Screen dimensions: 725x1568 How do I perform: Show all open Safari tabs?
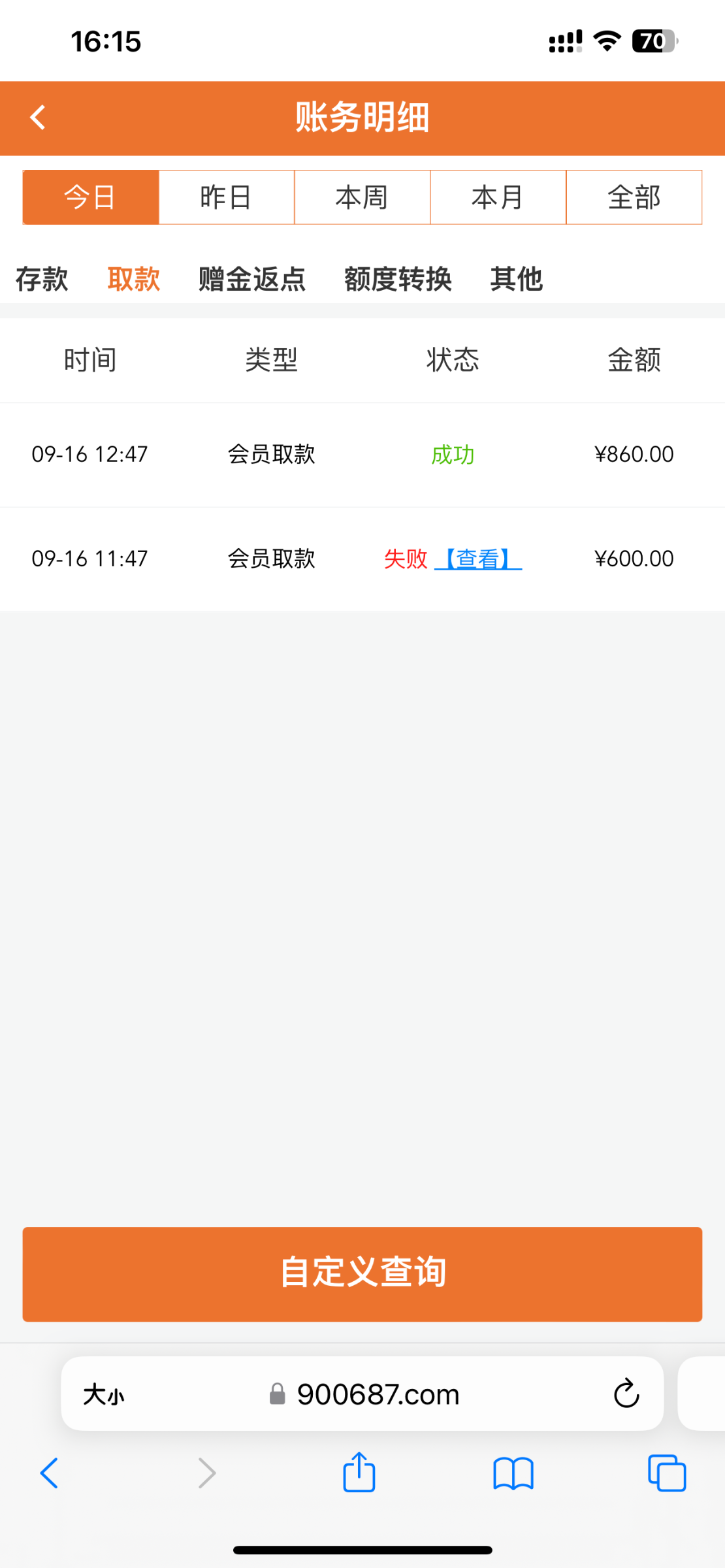[x=667, y=1473]
